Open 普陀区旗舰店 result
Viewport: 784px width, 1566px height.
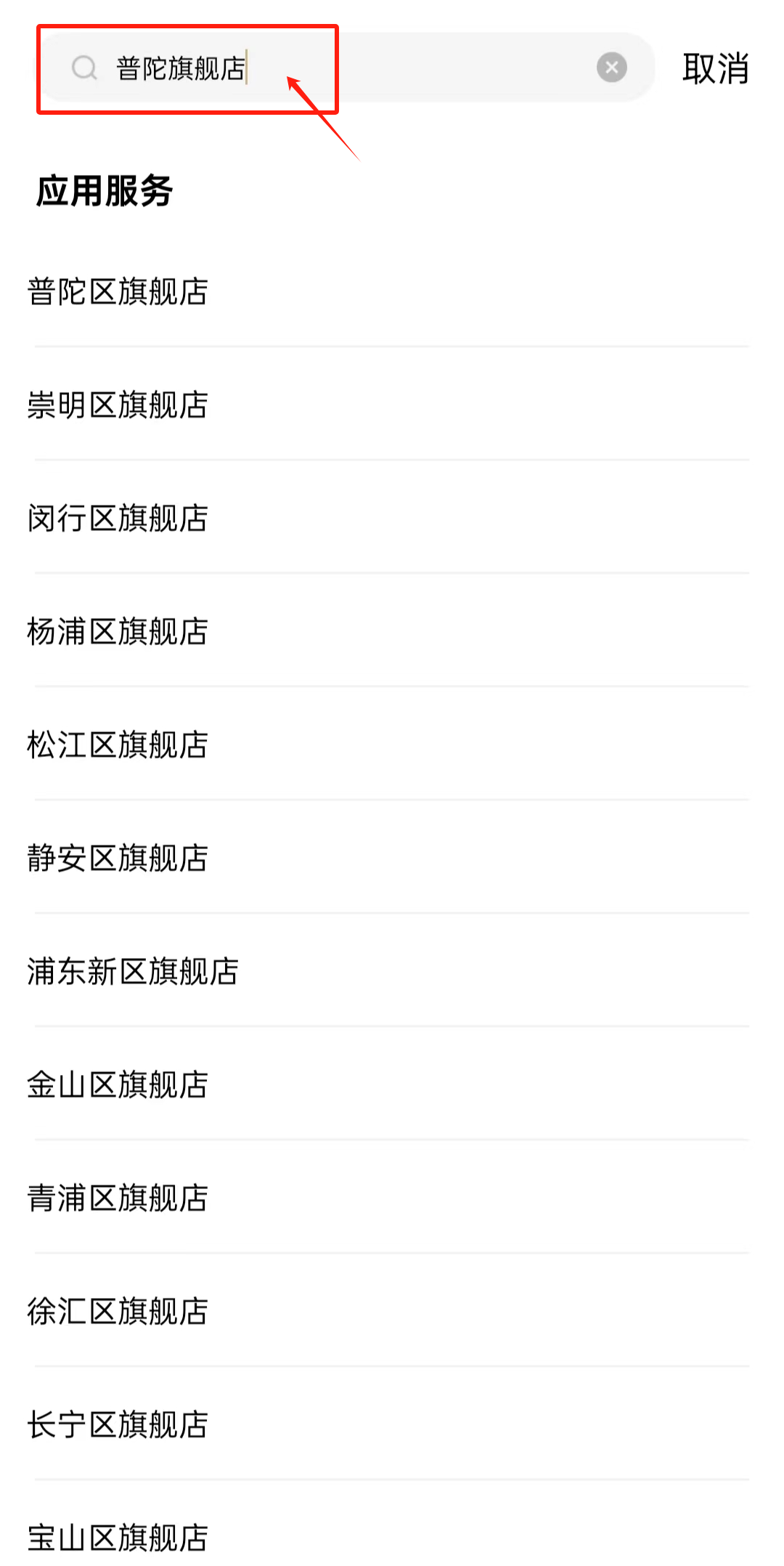(x=118, y=291)
